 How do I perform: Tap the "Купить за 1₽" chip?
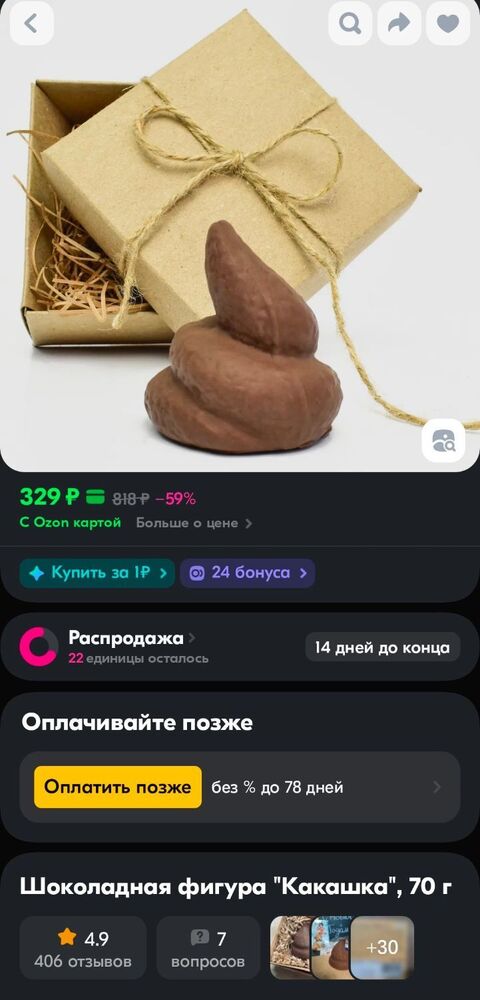click(x=97, y=573)
